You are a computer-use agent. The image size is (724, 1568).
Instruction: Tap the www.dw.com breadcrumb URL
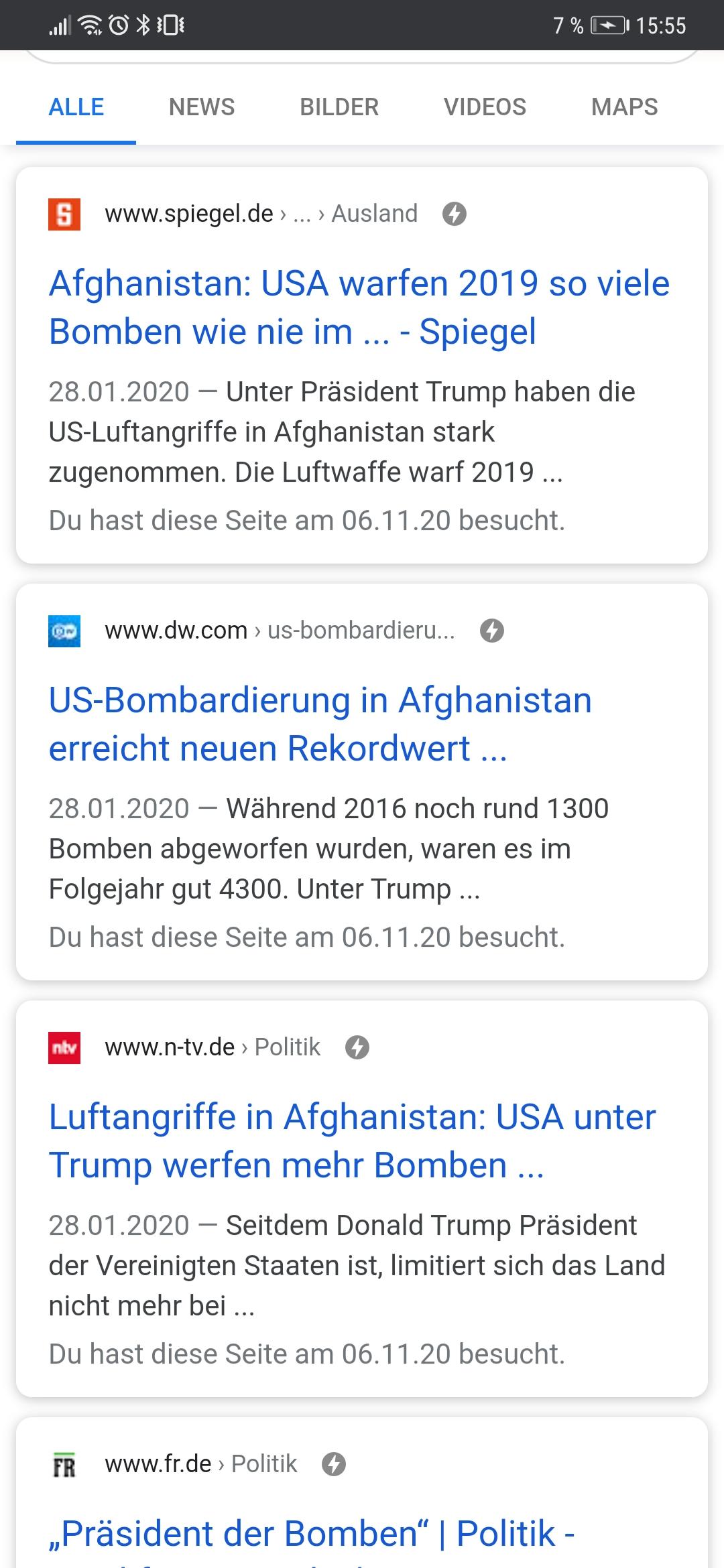[x=280, y=631]
